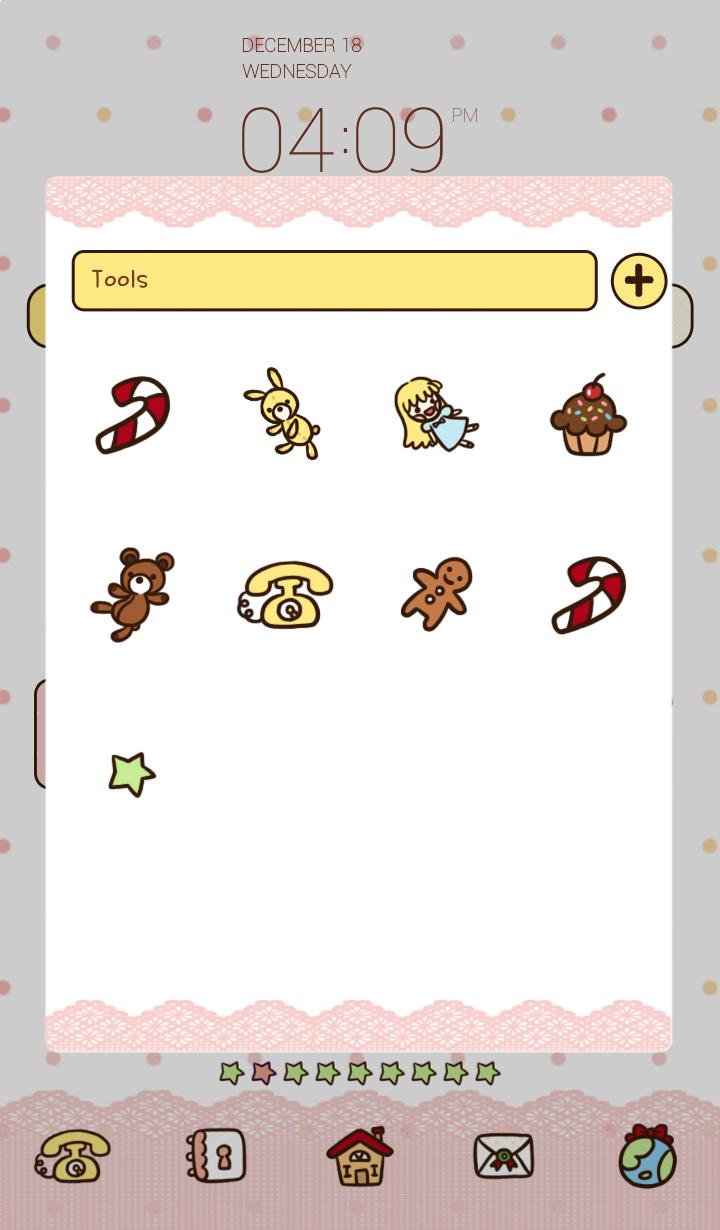Launch the gingerbread man app
Viewport: 720px width, 1230px height.
tap(436, 593)
